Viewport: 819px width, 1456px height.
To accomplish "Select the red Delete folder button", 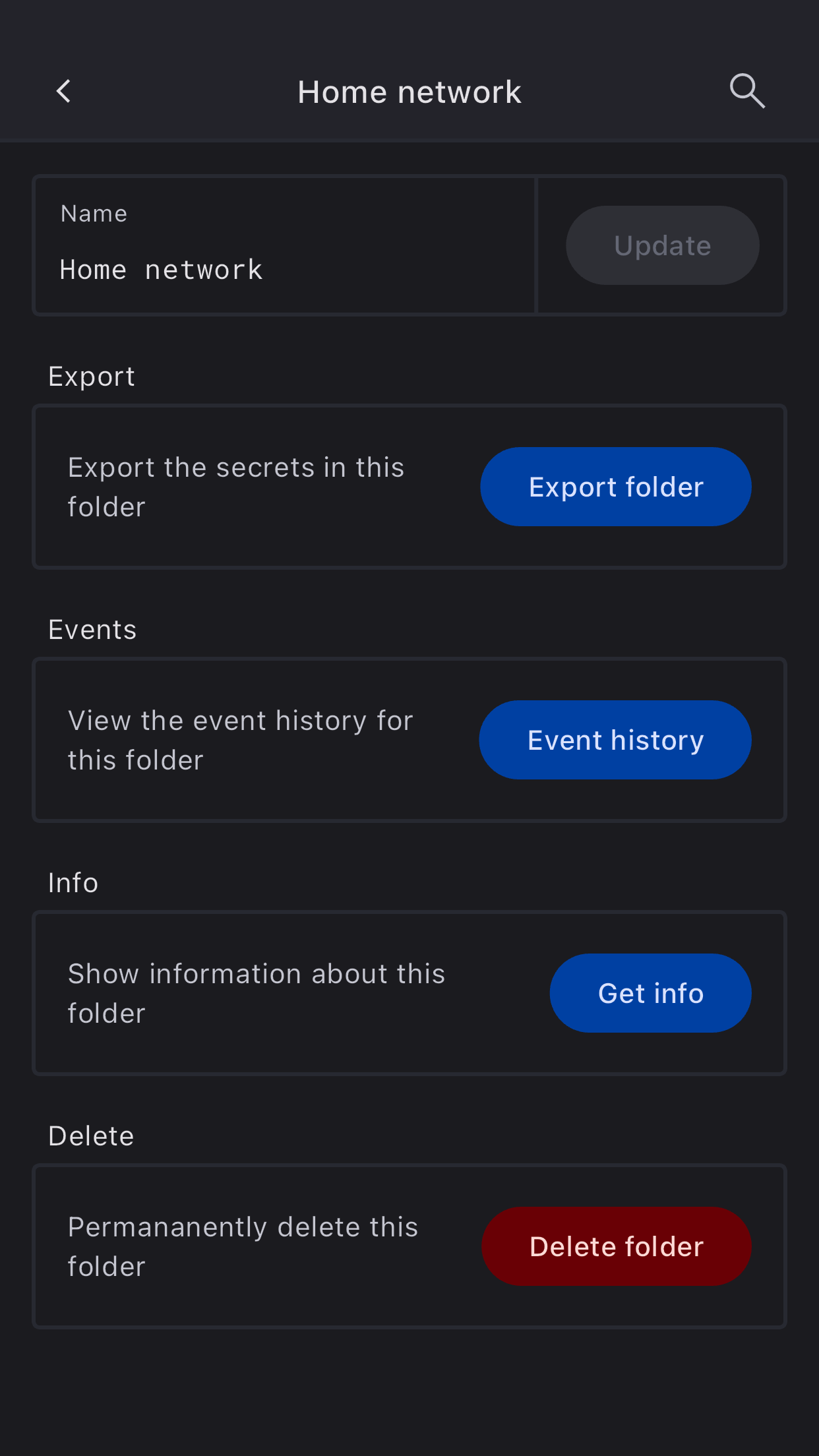I will 616,1246.
